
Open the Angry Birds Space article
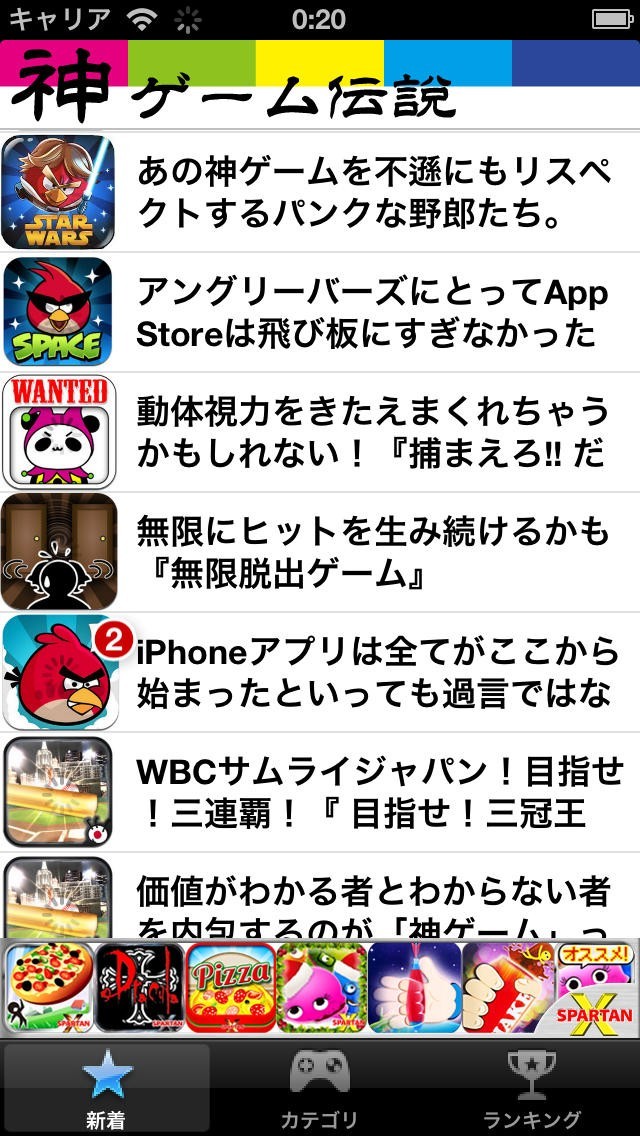coord(320,312)
